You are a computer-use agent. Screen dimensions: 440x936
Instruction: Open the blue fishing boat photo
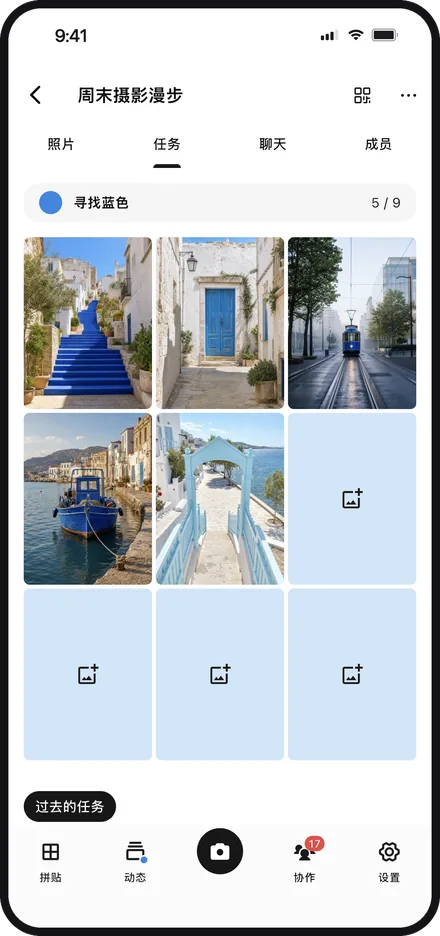coord(88,498)
